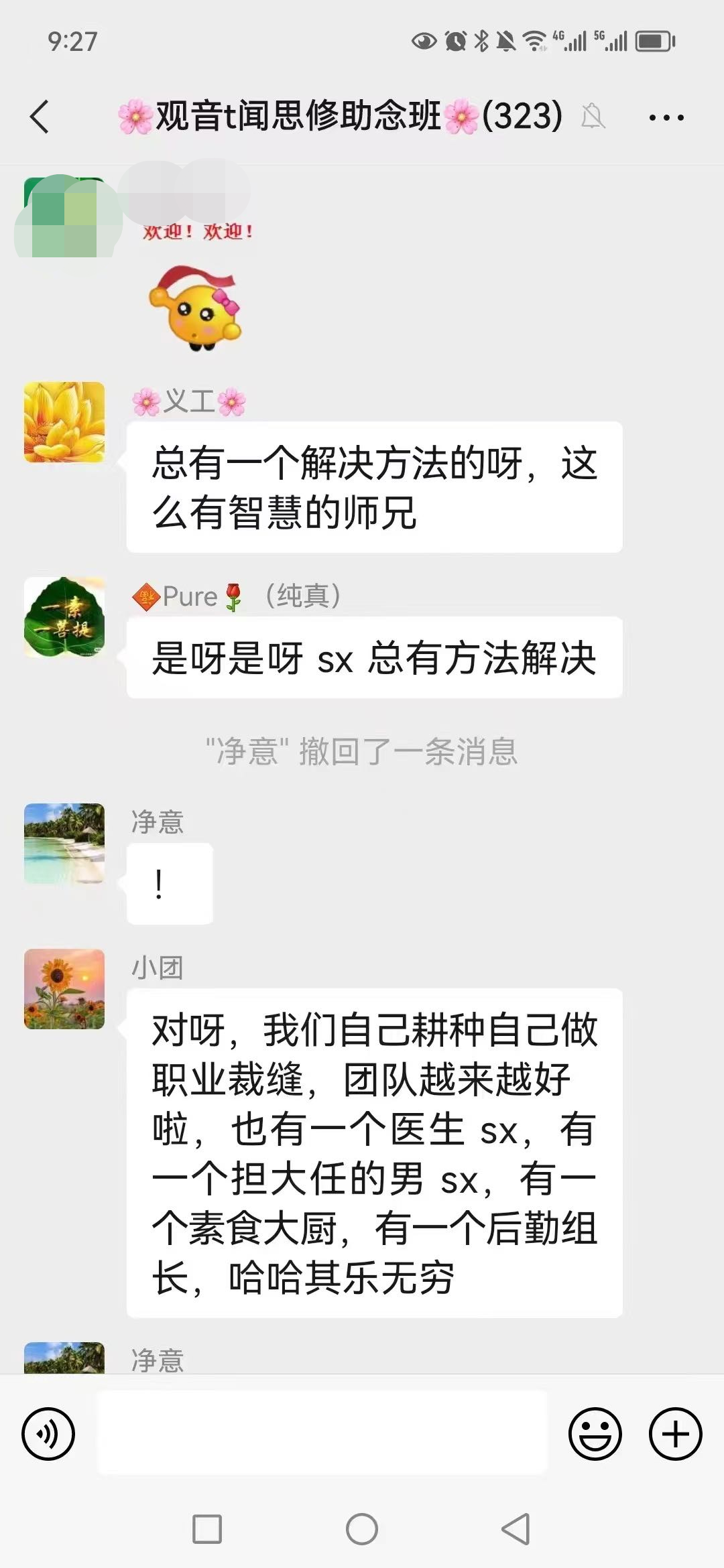Tap the system home button

pyautogui.click(x=362, y=1529)
